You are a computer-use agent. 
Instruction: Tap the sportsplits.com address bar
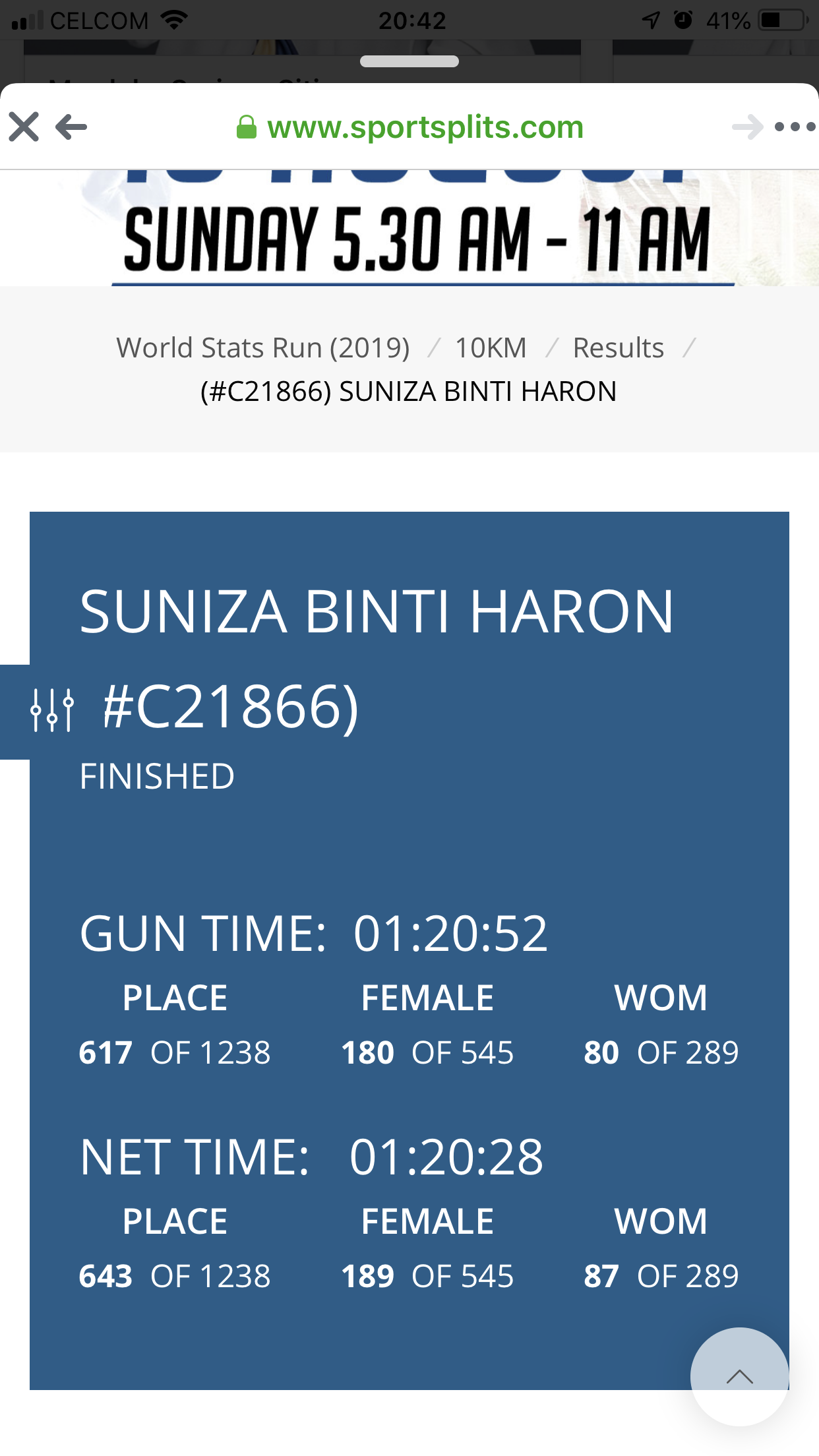point(410,127)
